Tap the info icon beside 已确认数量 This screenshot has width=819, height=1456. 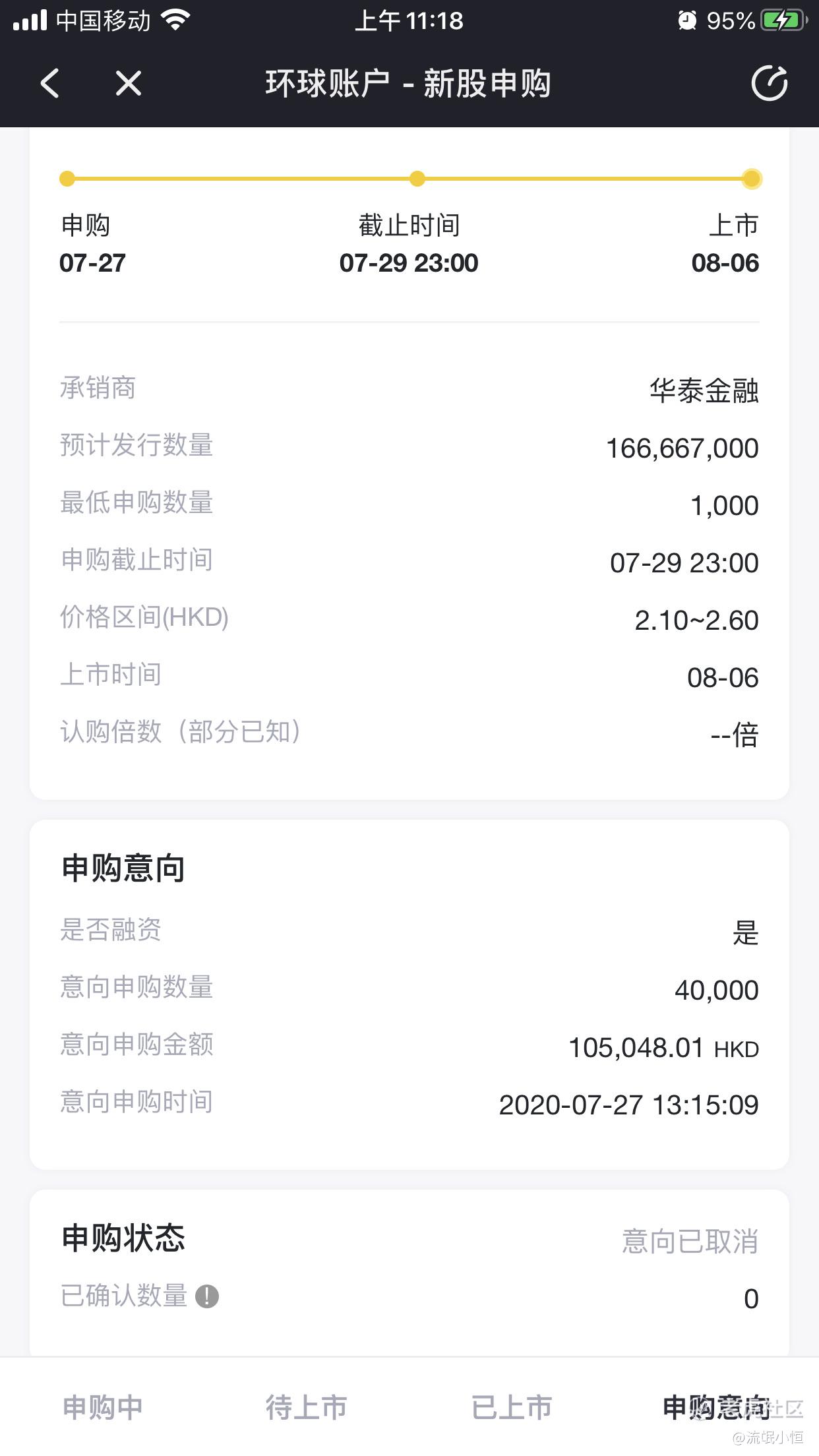pyautogui.click(x=207, y=1296)
